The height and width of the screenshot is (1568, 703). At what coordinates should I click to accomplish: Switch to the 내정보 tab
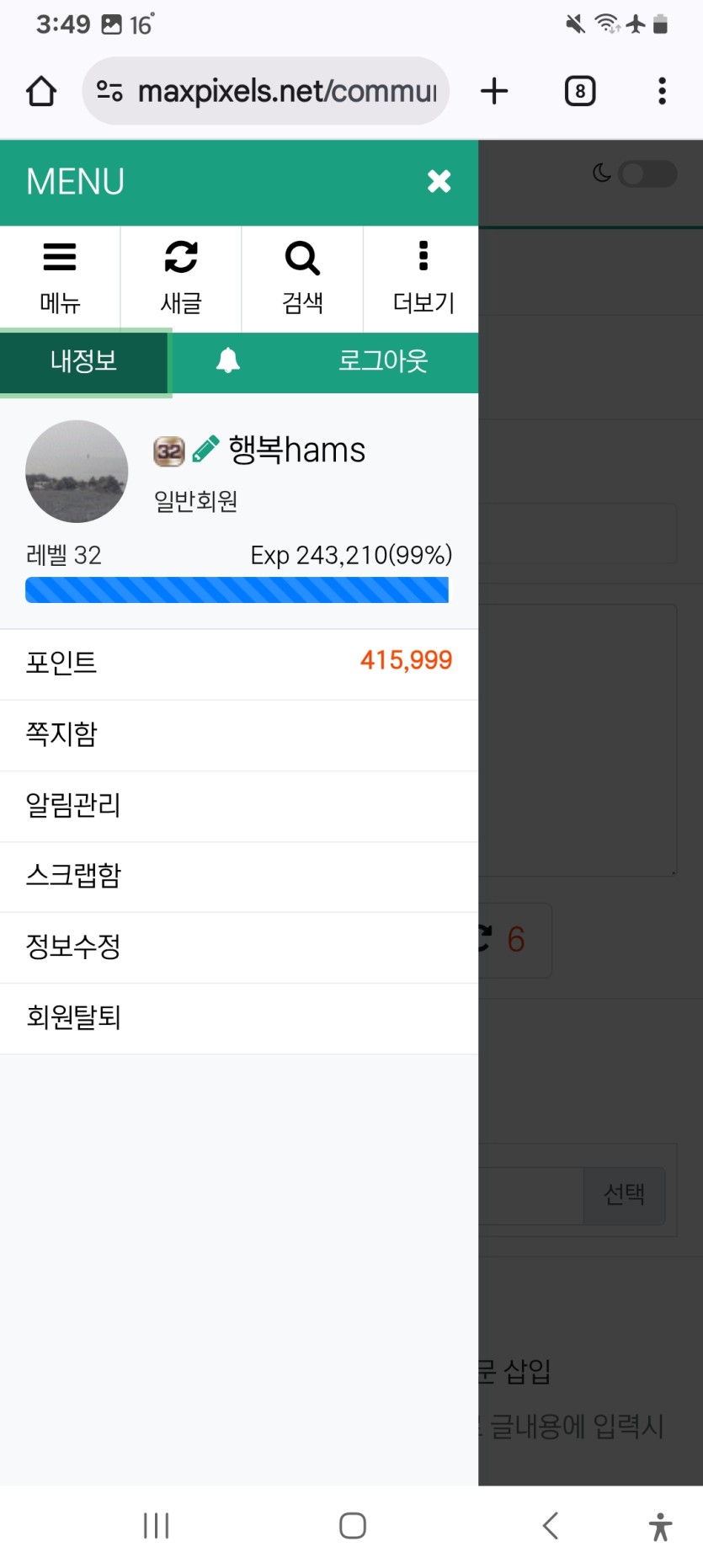coord(83,361)
